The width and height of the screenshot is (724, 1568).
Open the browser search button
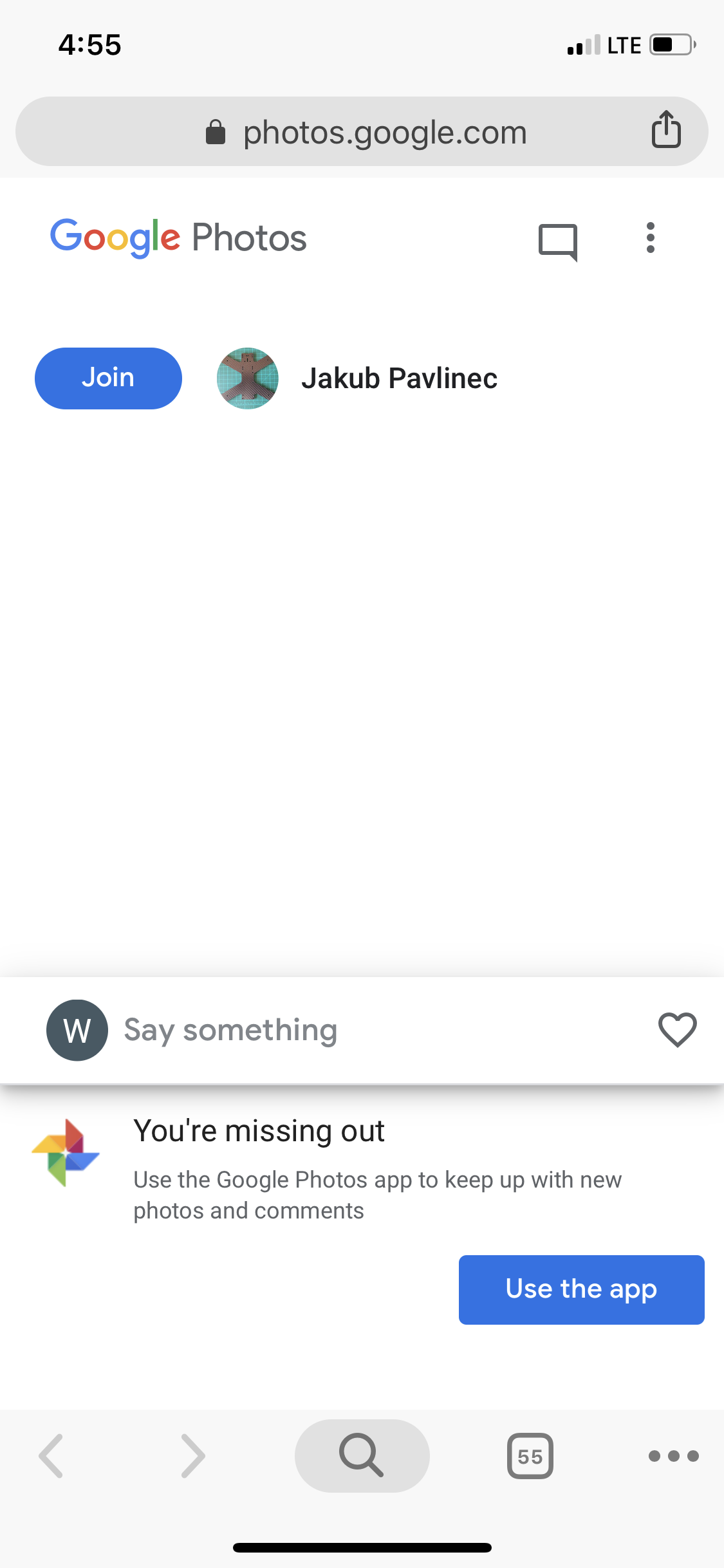[x=362, y=1455]
